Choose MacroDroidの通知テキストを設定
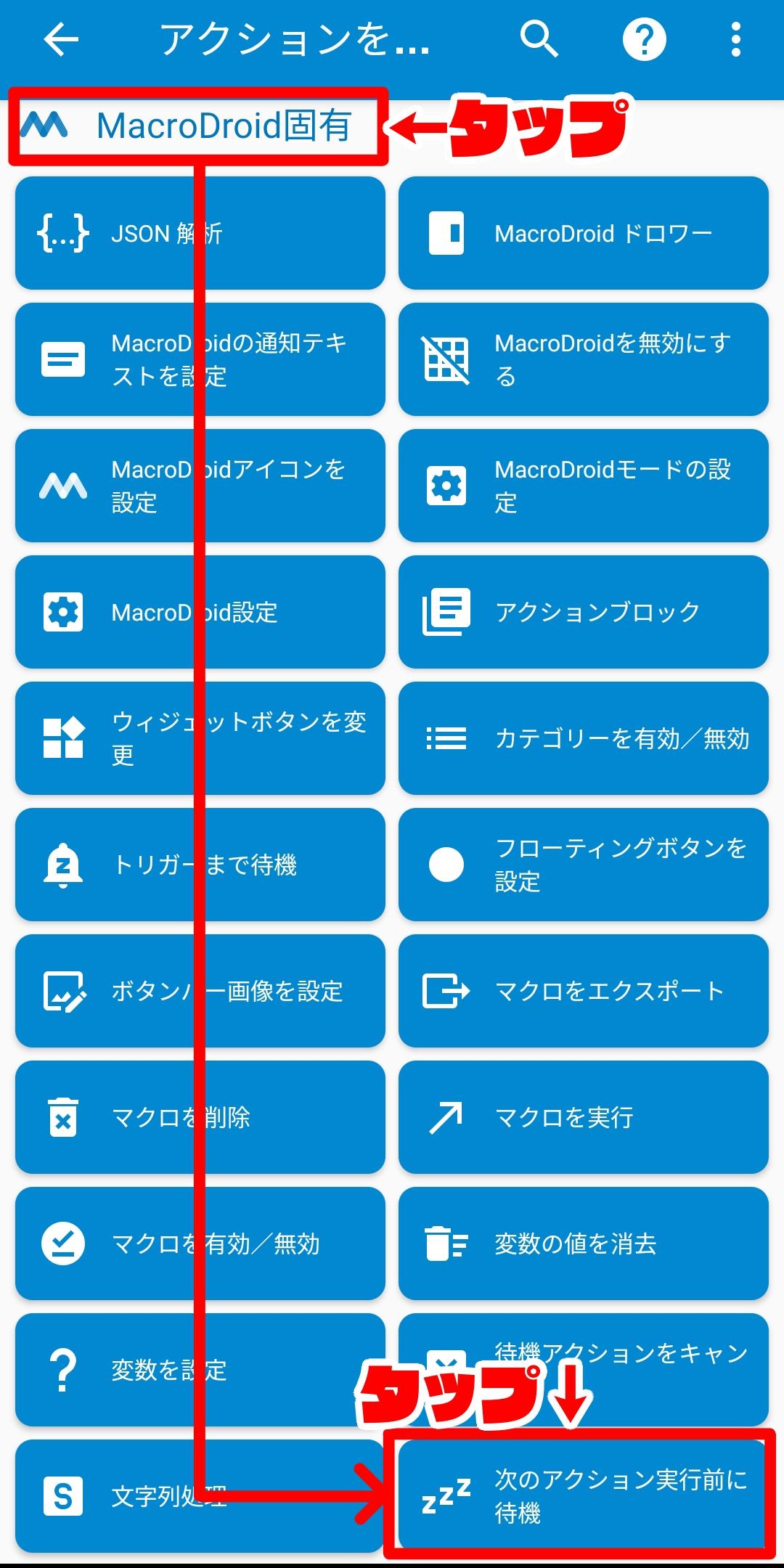The height and width of the screenshot is (1568, 784). [x=200, y=359]
